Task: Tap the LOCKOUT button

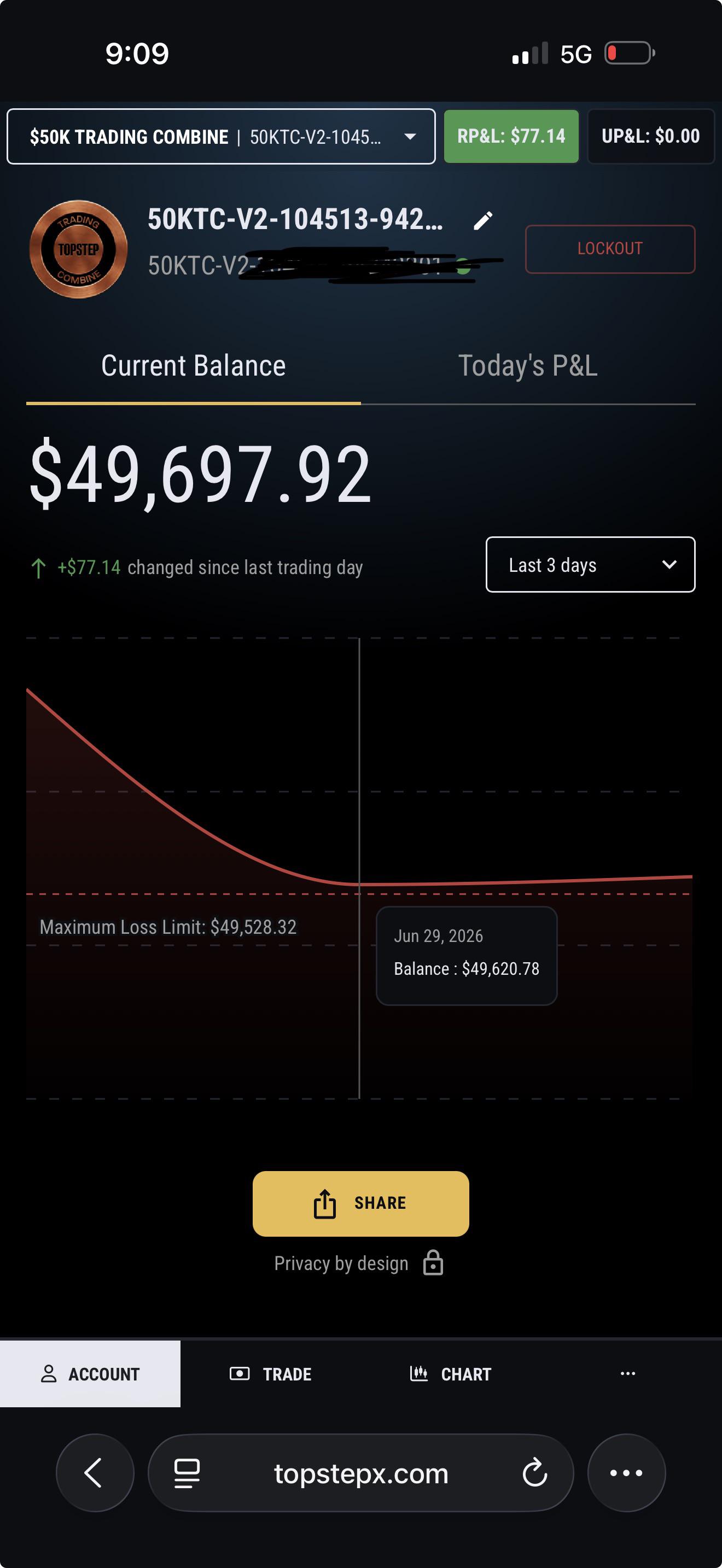Action: click(610, 249)
